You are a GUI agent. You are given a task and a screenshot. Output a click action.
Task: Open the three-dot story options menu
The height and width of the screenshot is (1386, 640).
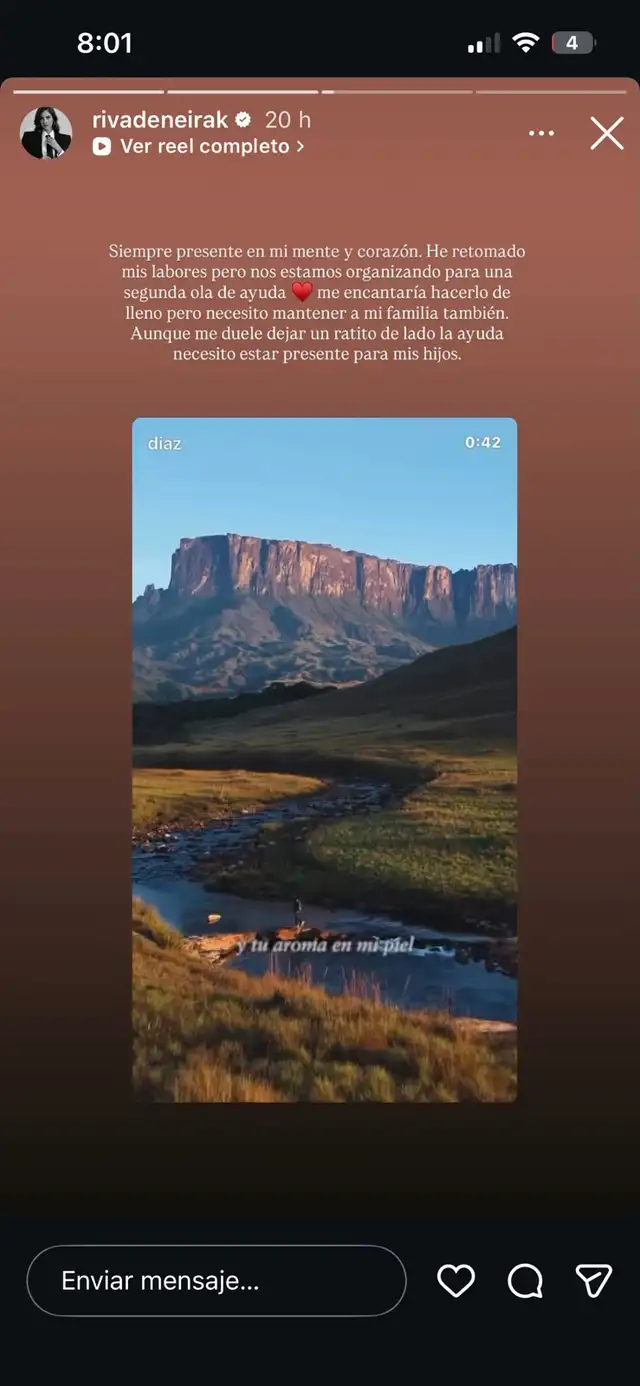(x=541, y=133)
